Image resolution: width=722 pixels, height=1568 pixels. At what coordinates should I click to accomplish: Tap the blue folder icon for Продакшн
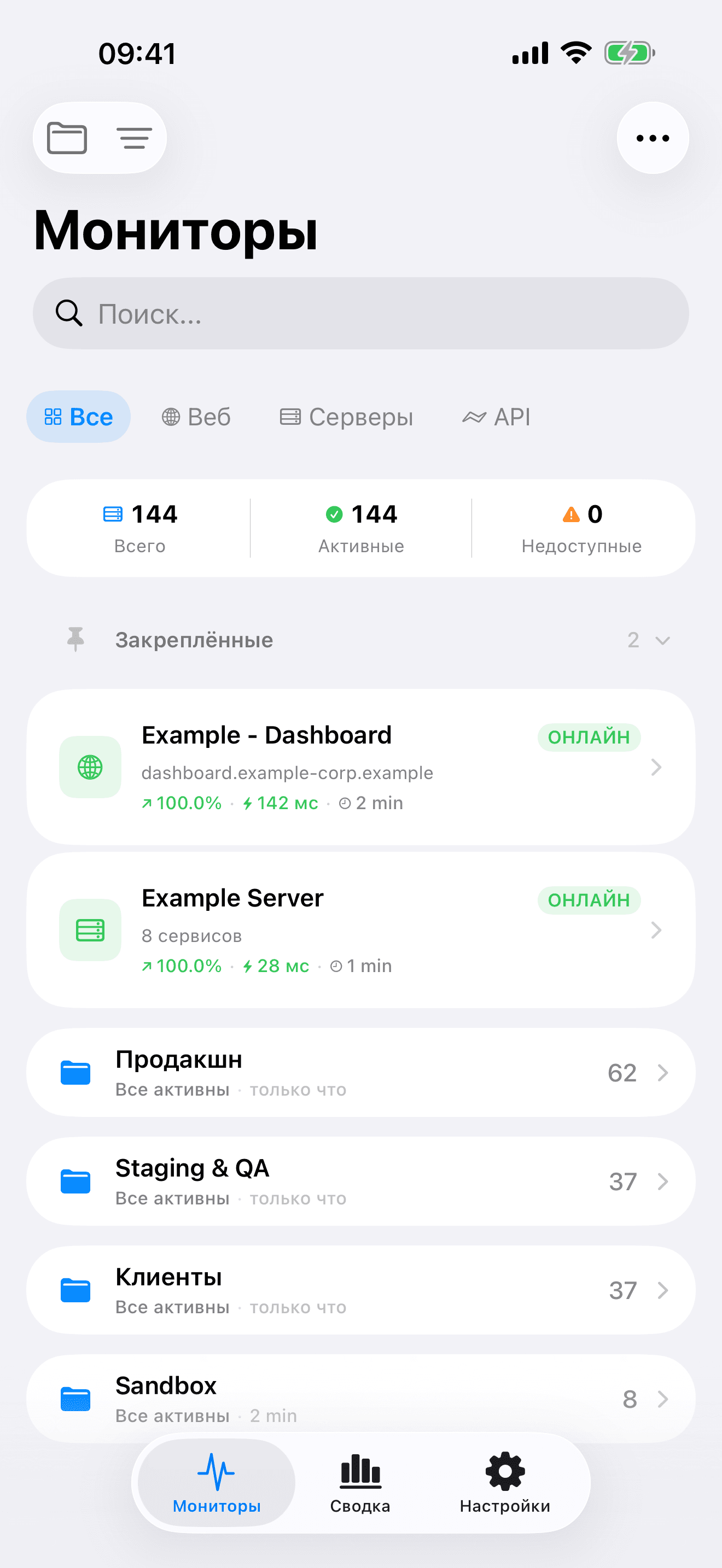(75, 1073)
